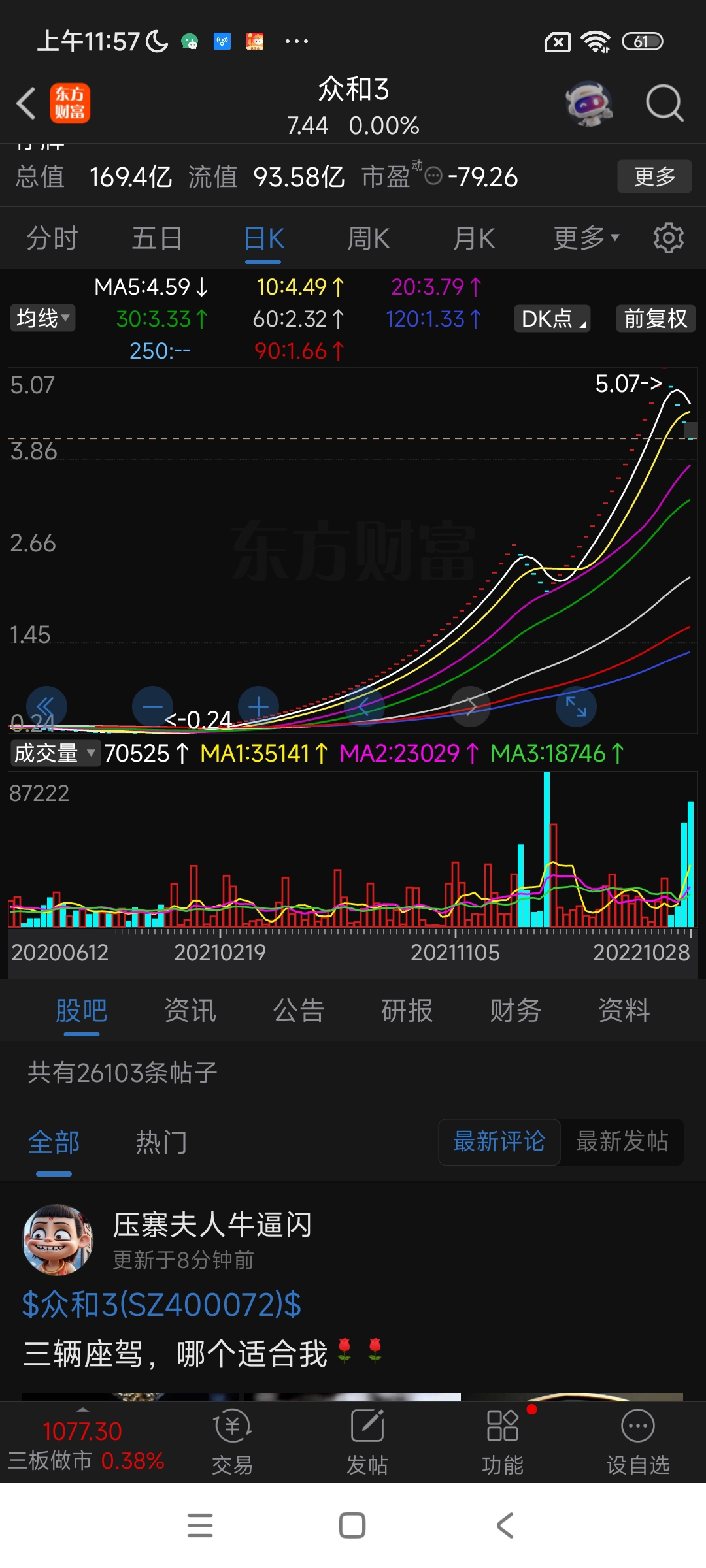Open the 前复权 adjustment option

tap(655, 319)
